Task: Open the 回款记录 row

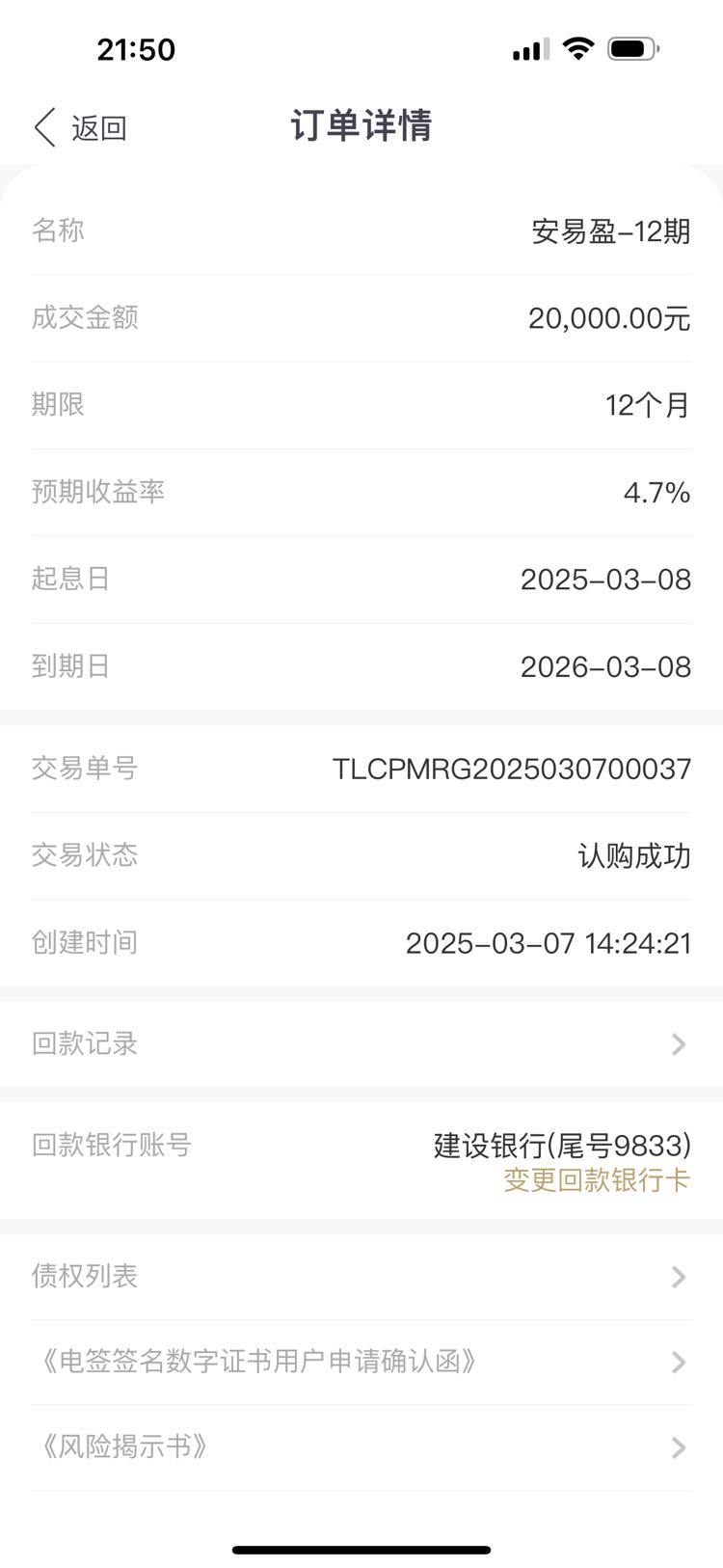Action: coord(361,1044)
